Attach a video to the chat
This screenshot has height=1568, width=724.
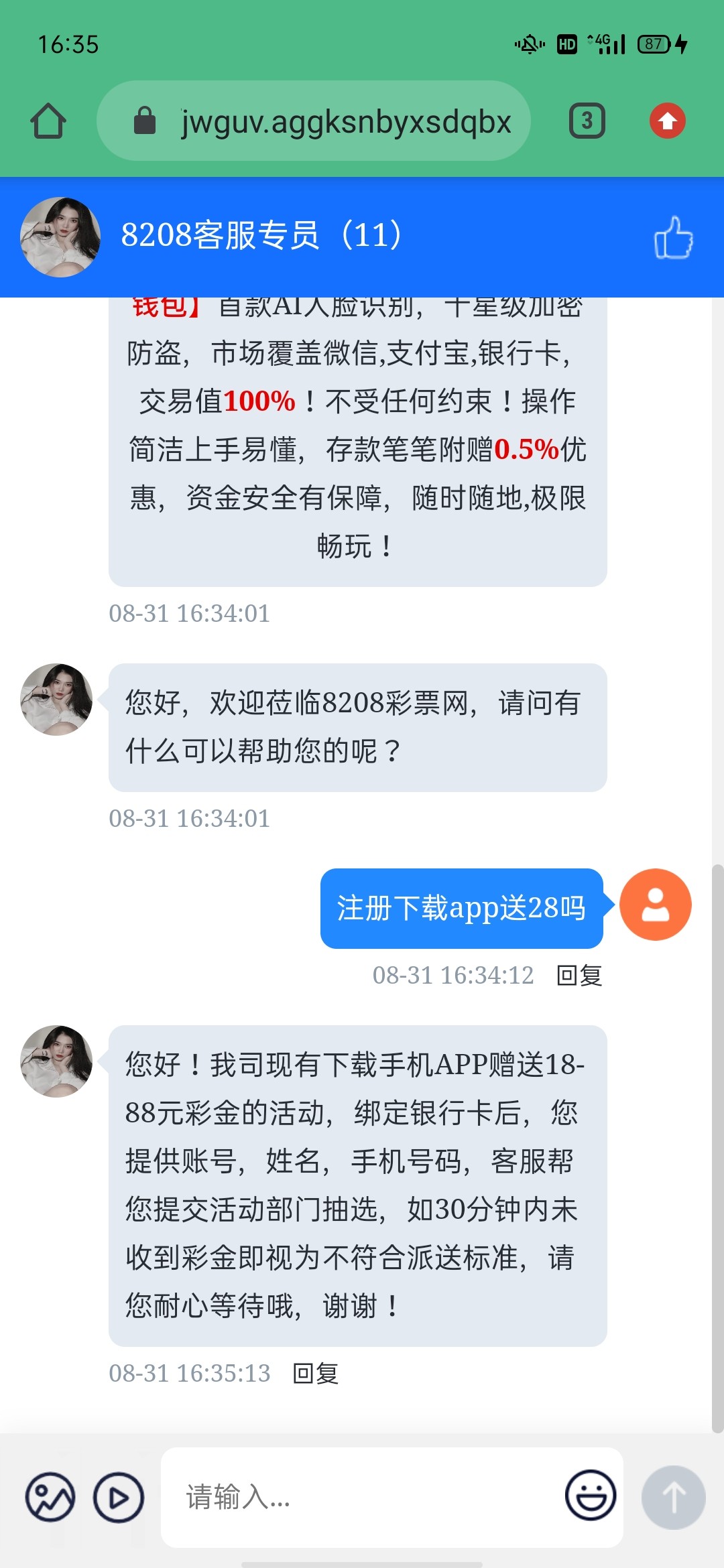coord(119,1497)
